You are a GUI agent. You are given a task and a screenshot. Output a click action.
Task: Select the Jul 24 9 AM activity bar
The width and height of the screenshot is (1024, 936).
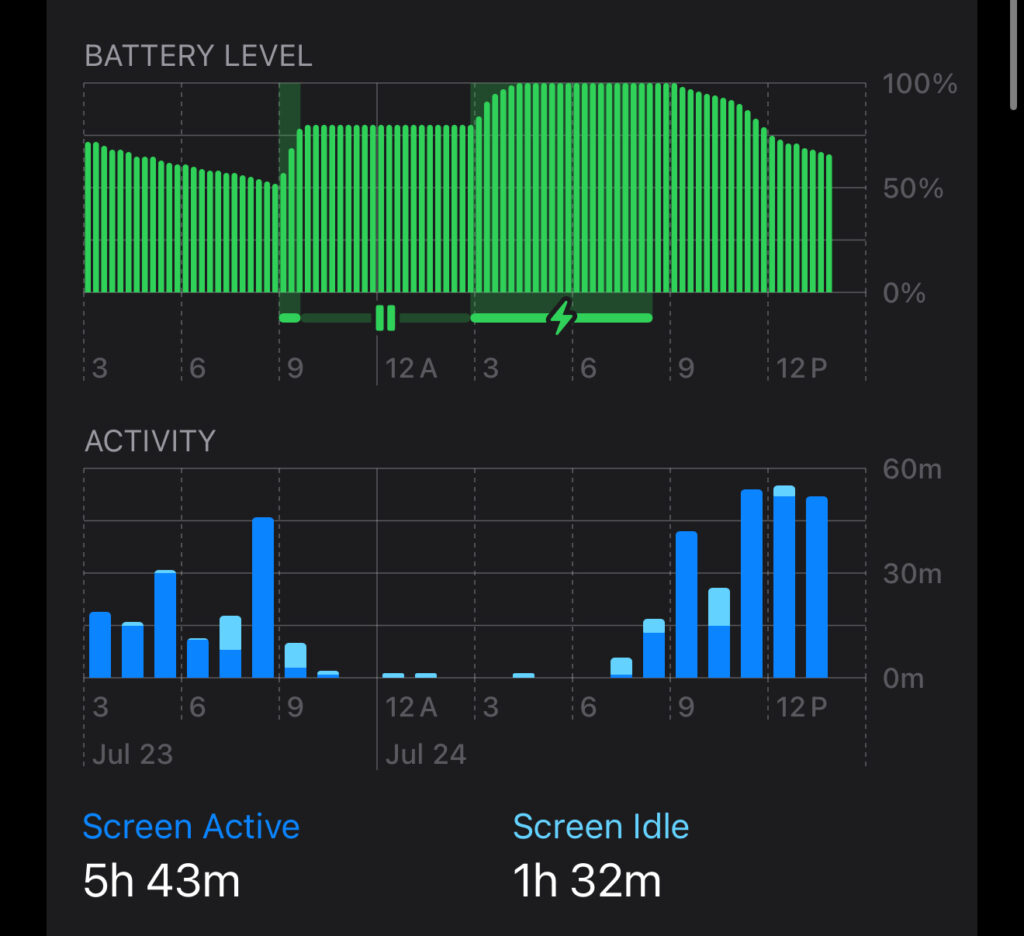coord(686,605)
